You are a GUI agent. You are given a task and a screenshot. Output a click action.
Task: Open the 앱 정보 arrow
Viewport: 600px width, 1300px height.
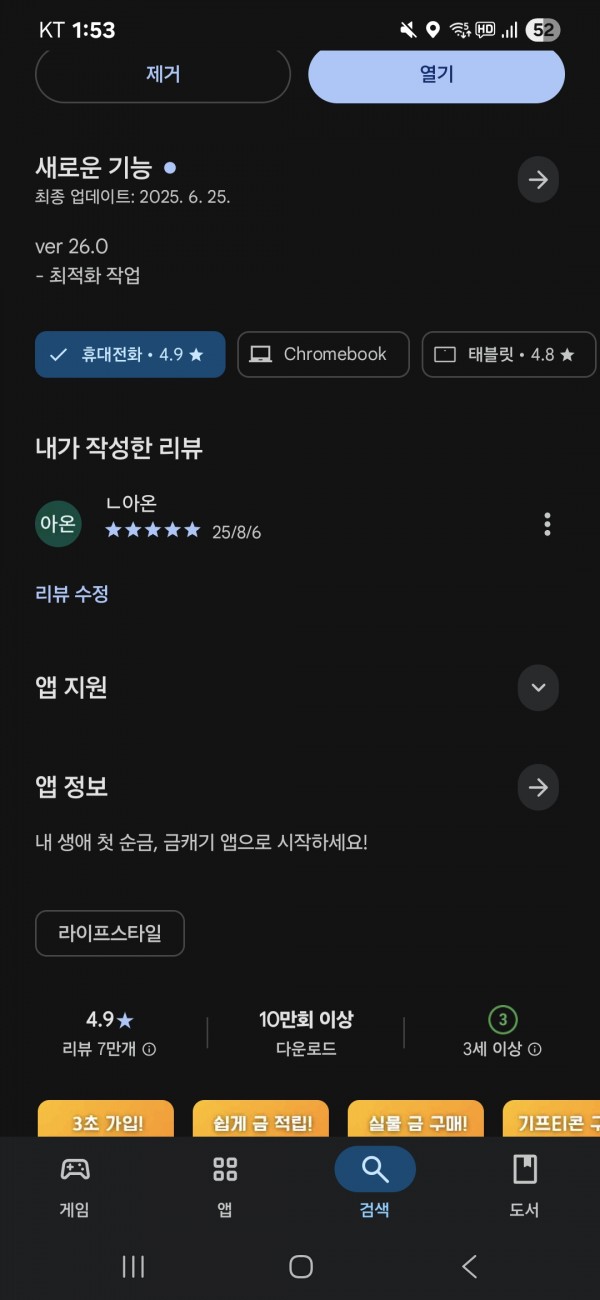pyautogui.click(x=538, y=788)
